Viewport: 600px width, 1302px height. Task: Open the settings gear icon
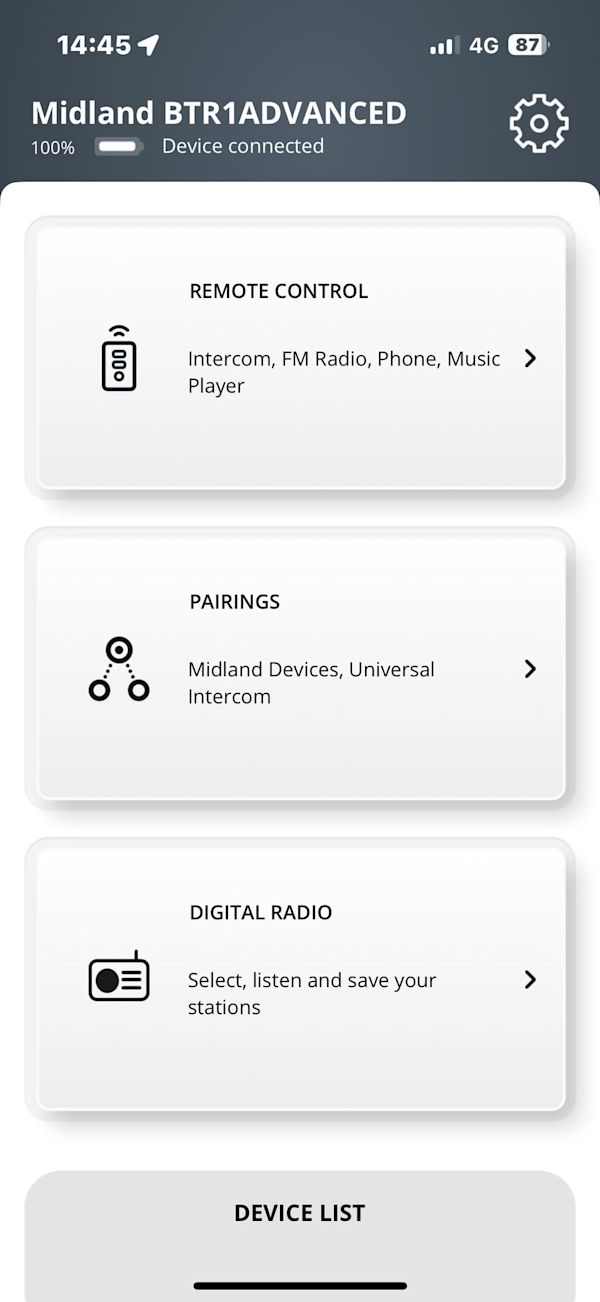tap(538, 124)
